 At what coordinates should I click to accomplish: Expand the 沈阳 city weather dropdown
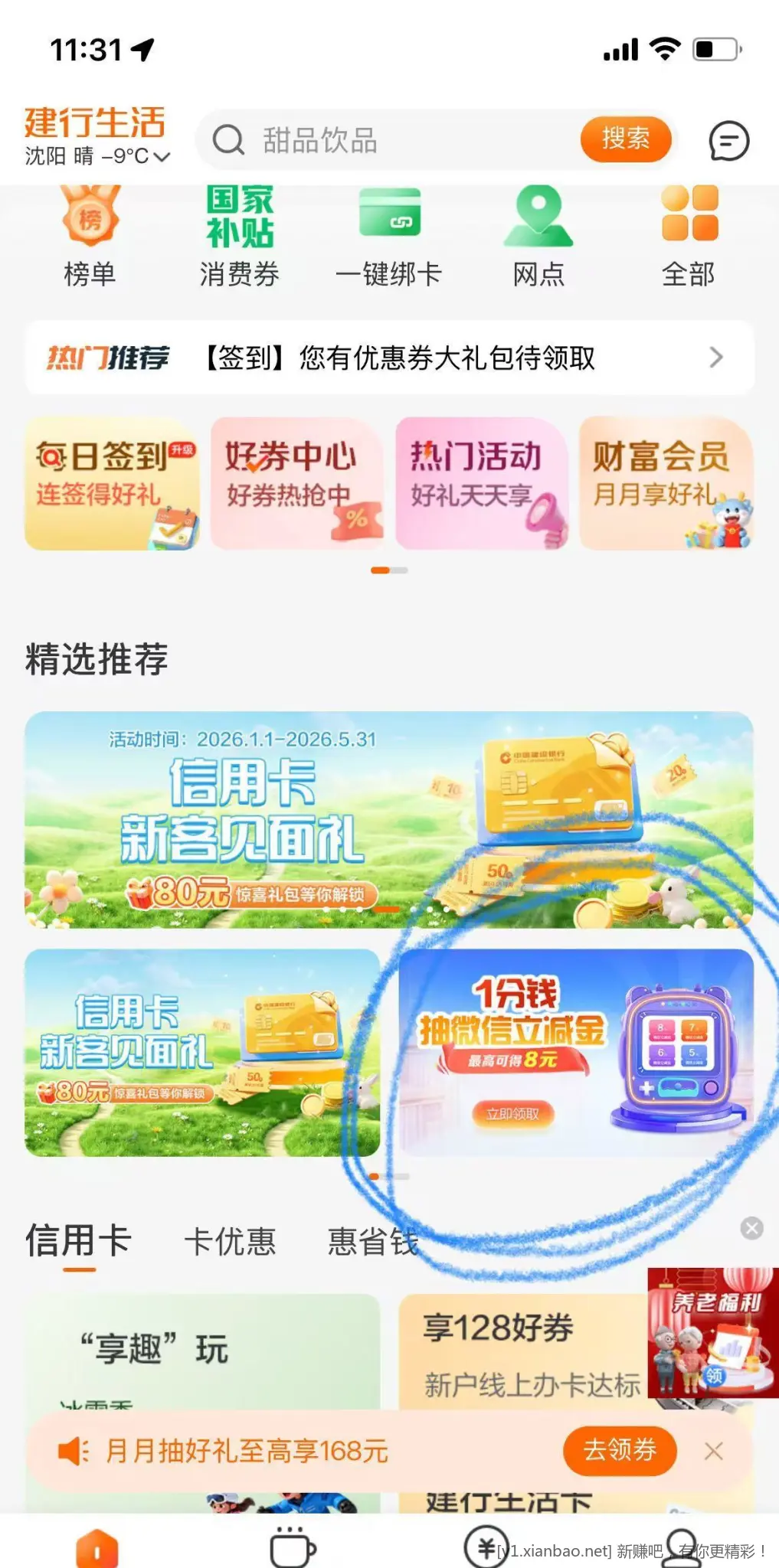97,156
